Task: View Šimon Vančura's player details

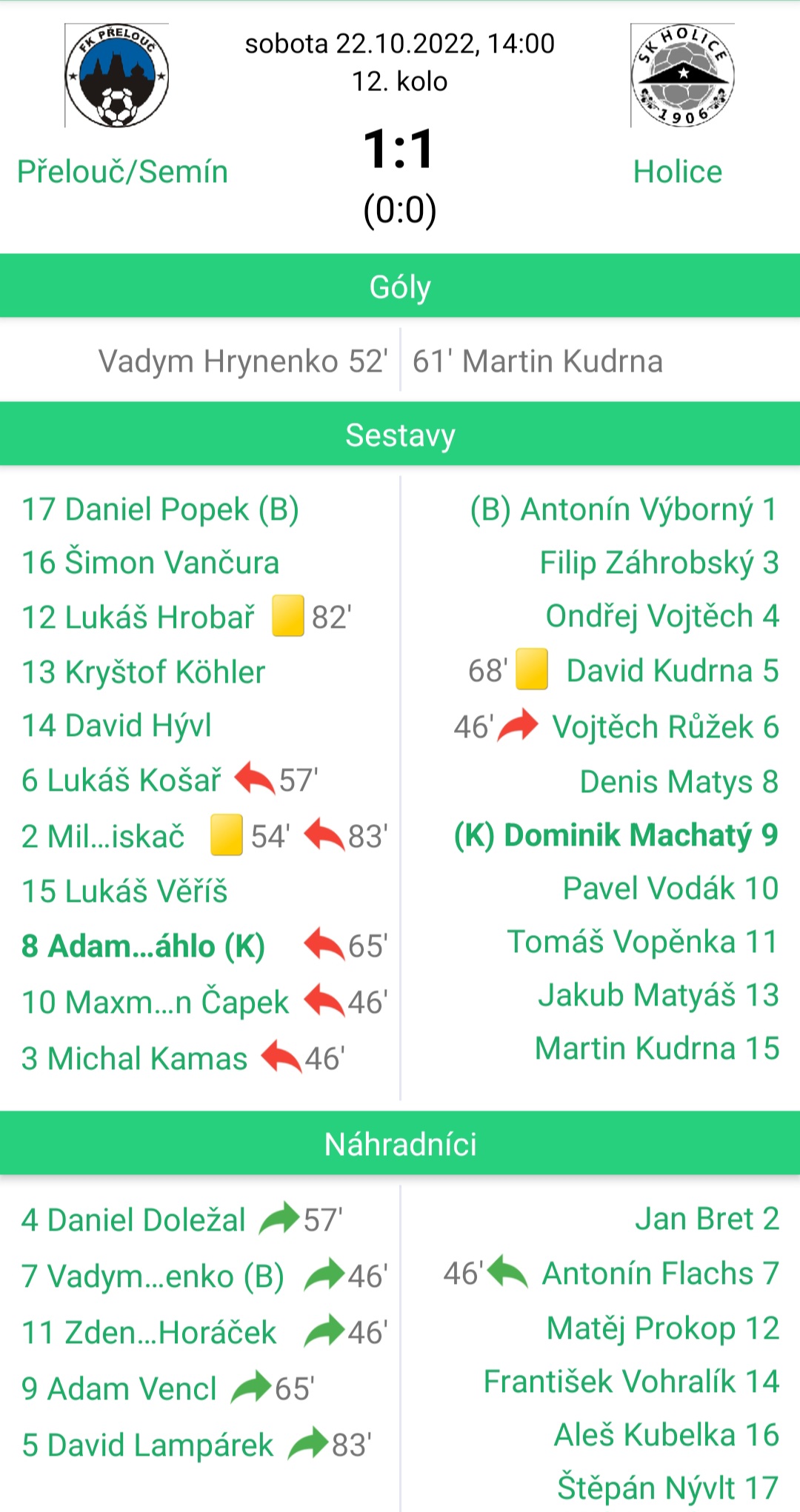Action: (150, 563)
